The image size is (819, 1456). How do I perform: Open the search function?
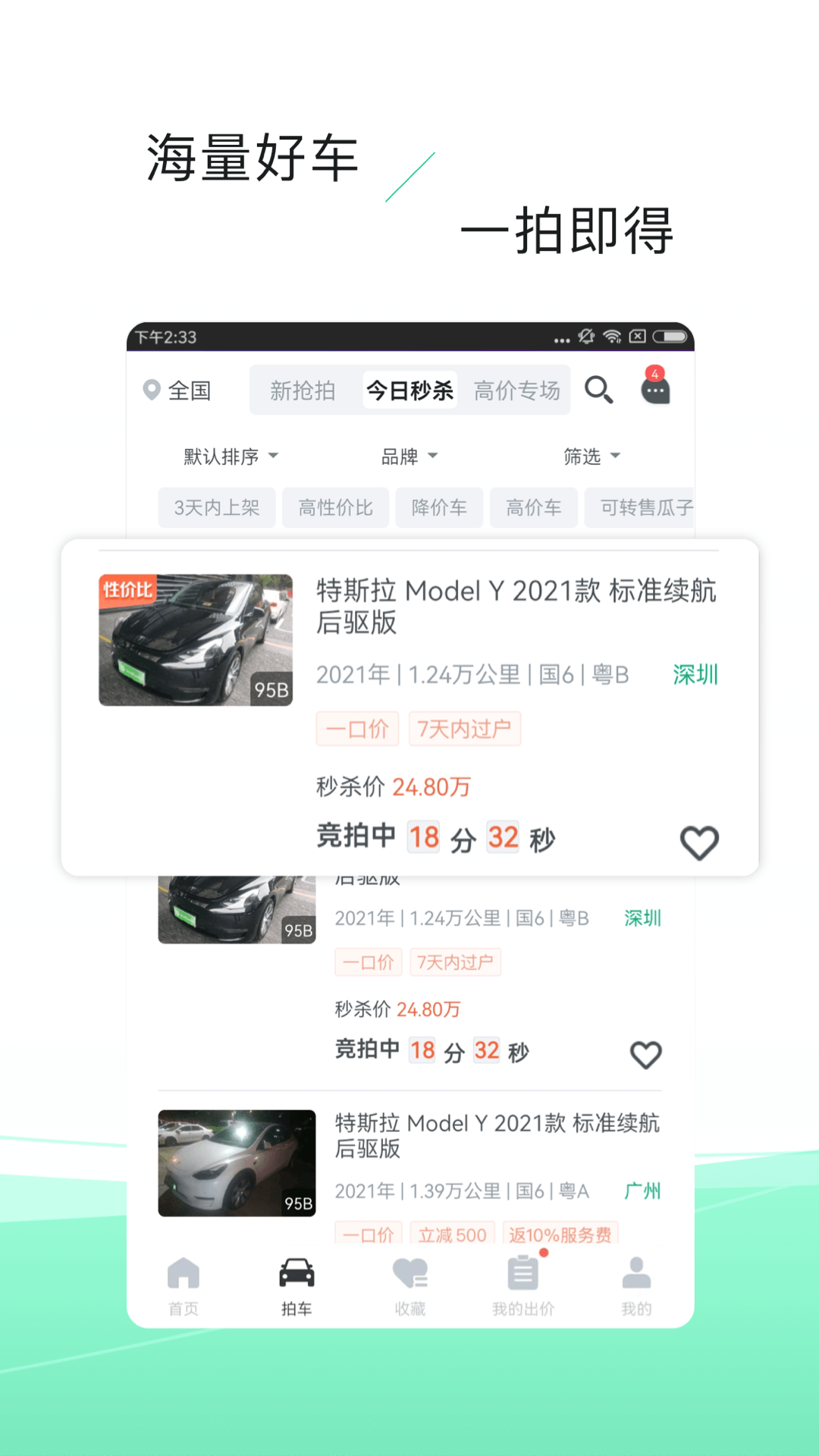click(599, 390)
